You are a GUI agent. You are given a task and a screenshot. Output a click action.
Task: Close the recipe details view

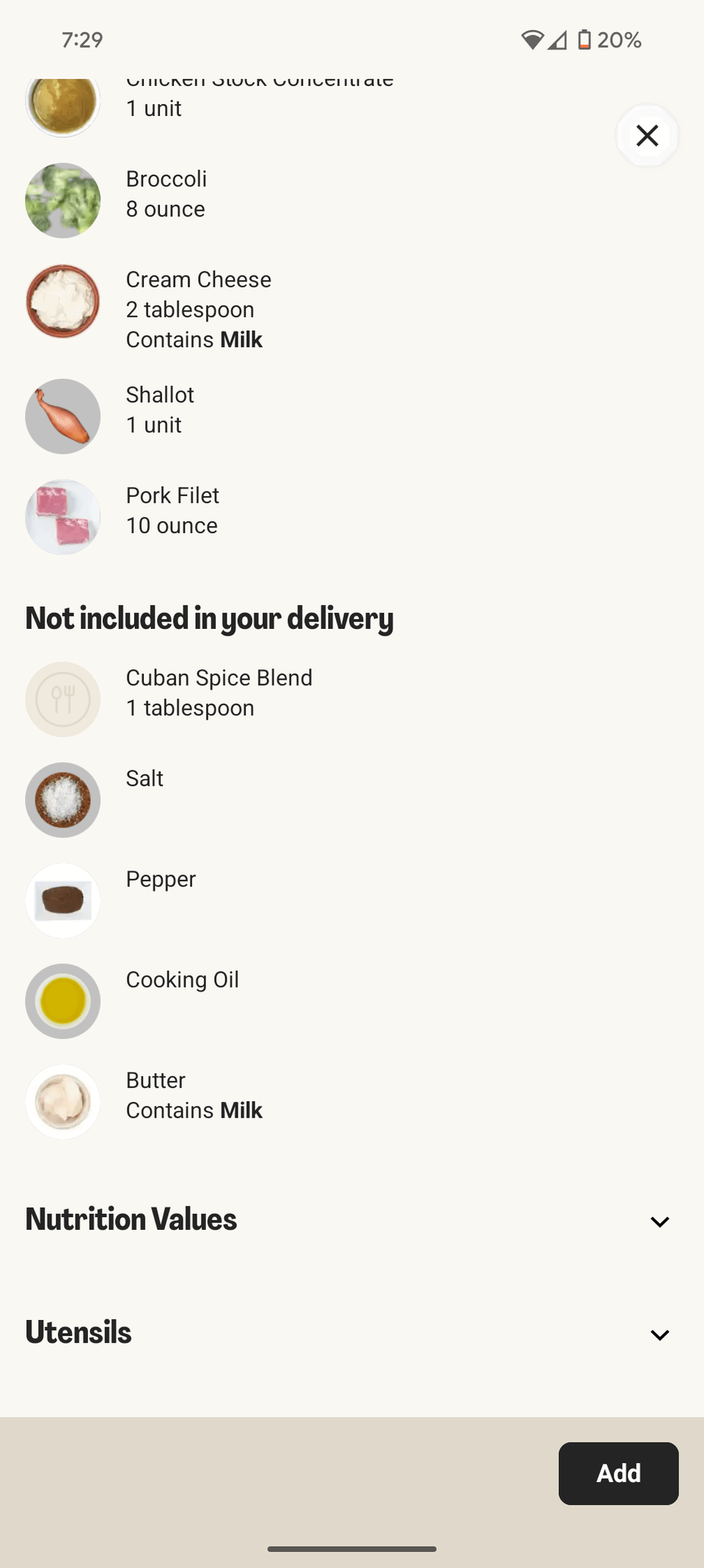tap(647, 136)
